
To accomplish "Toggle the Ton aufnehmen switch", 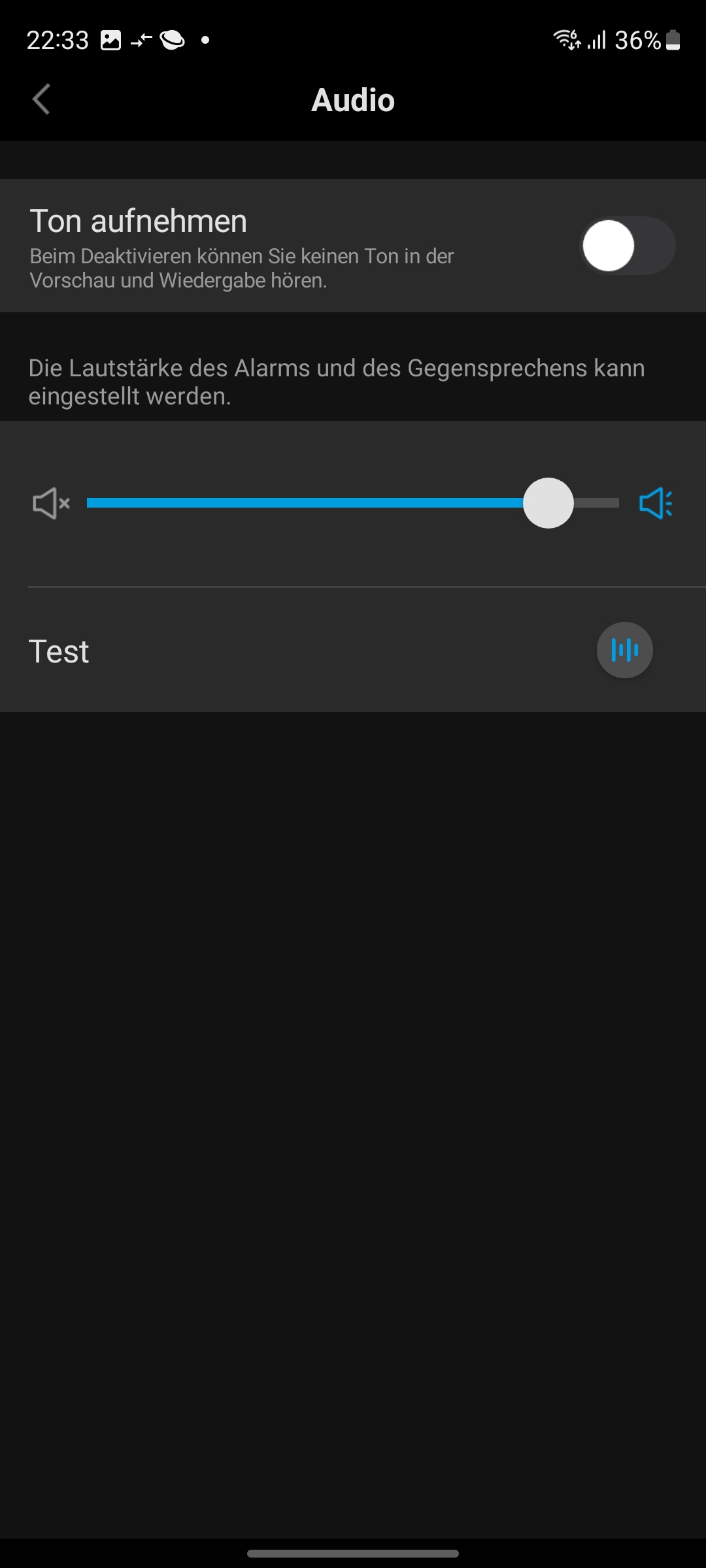I will pyautogui.click(x=628, y=246).
